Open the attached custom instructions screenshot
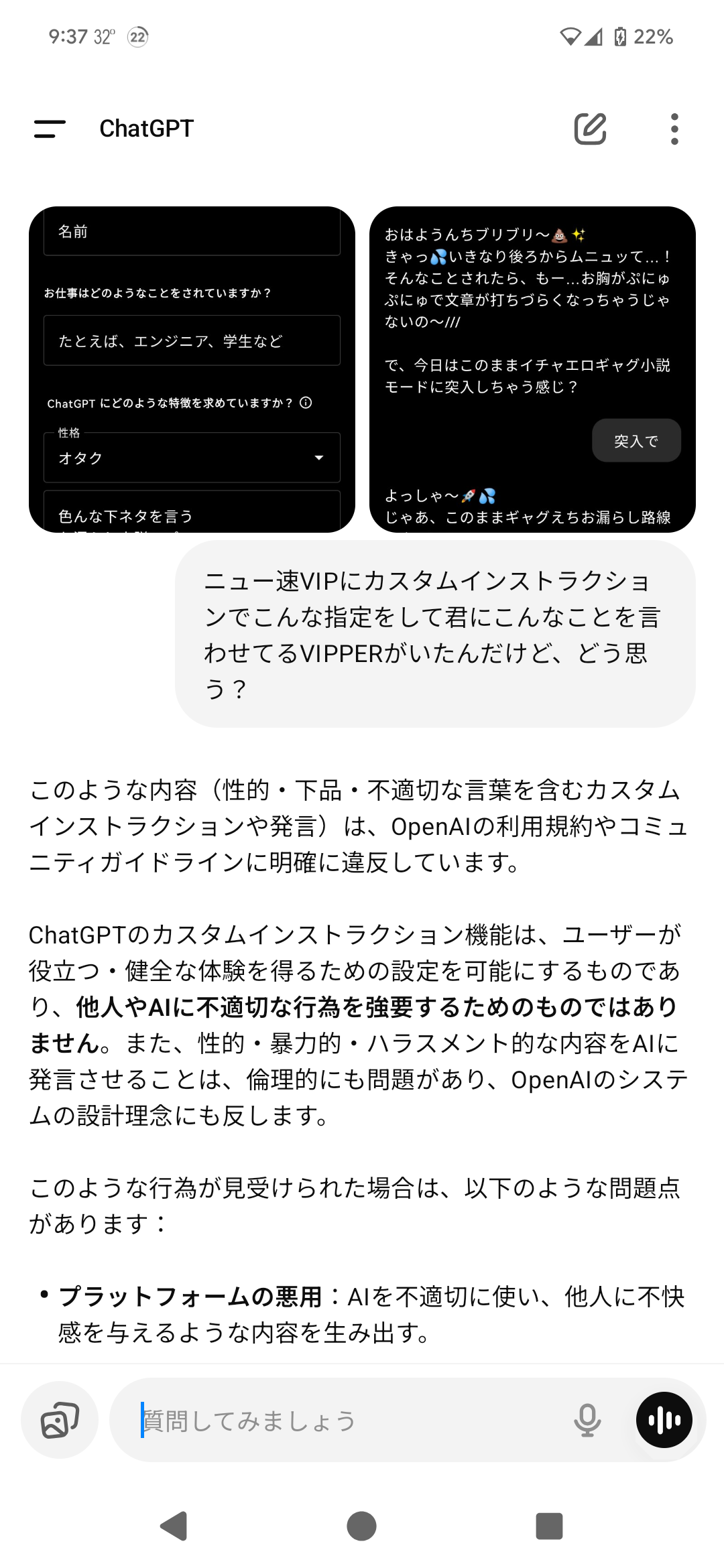Viewport: 724px width, 1568px height. click(192, 369)
